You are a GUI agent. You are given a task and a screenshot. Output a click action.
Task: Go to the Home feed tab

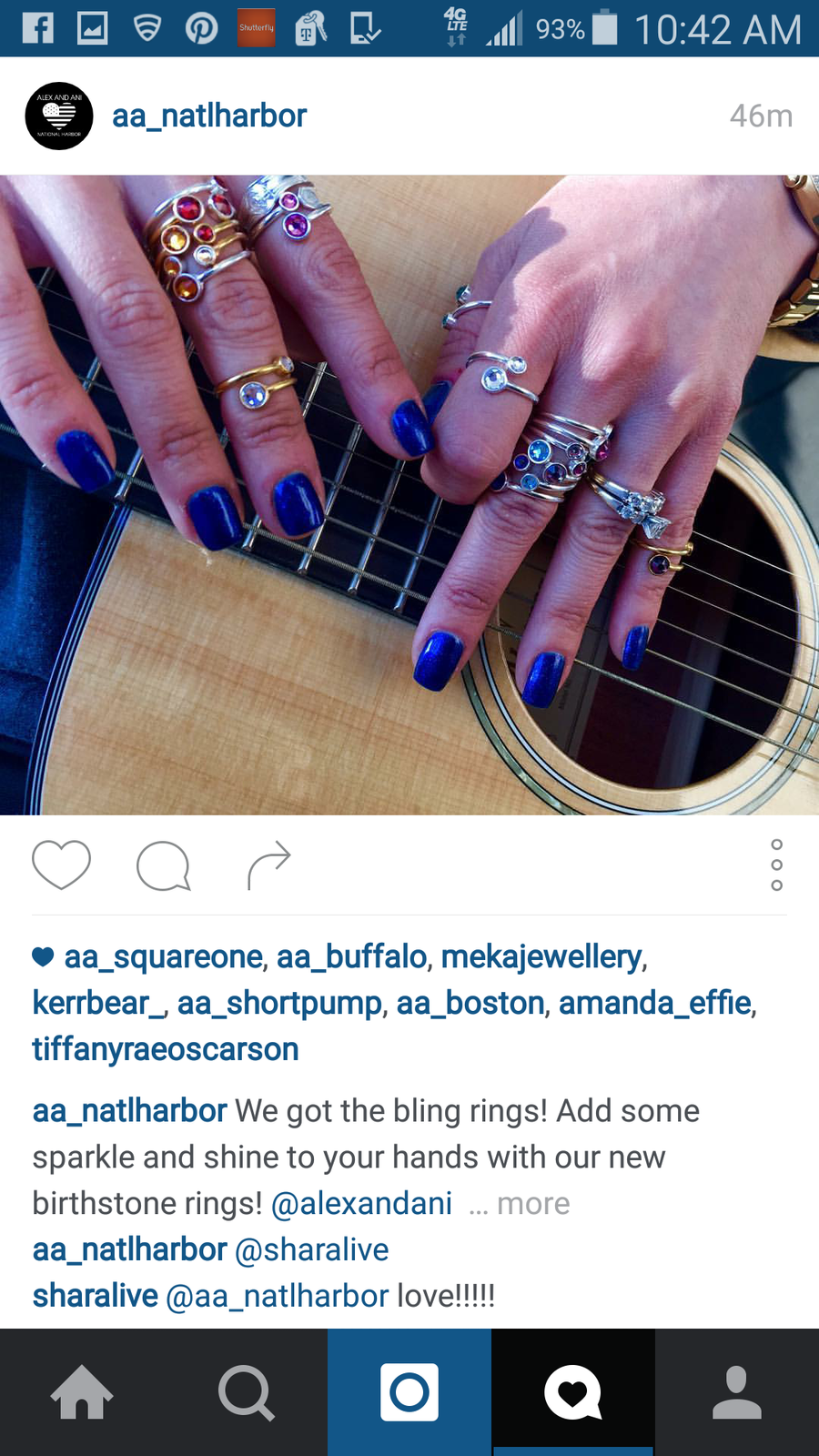click(82, 1392)
